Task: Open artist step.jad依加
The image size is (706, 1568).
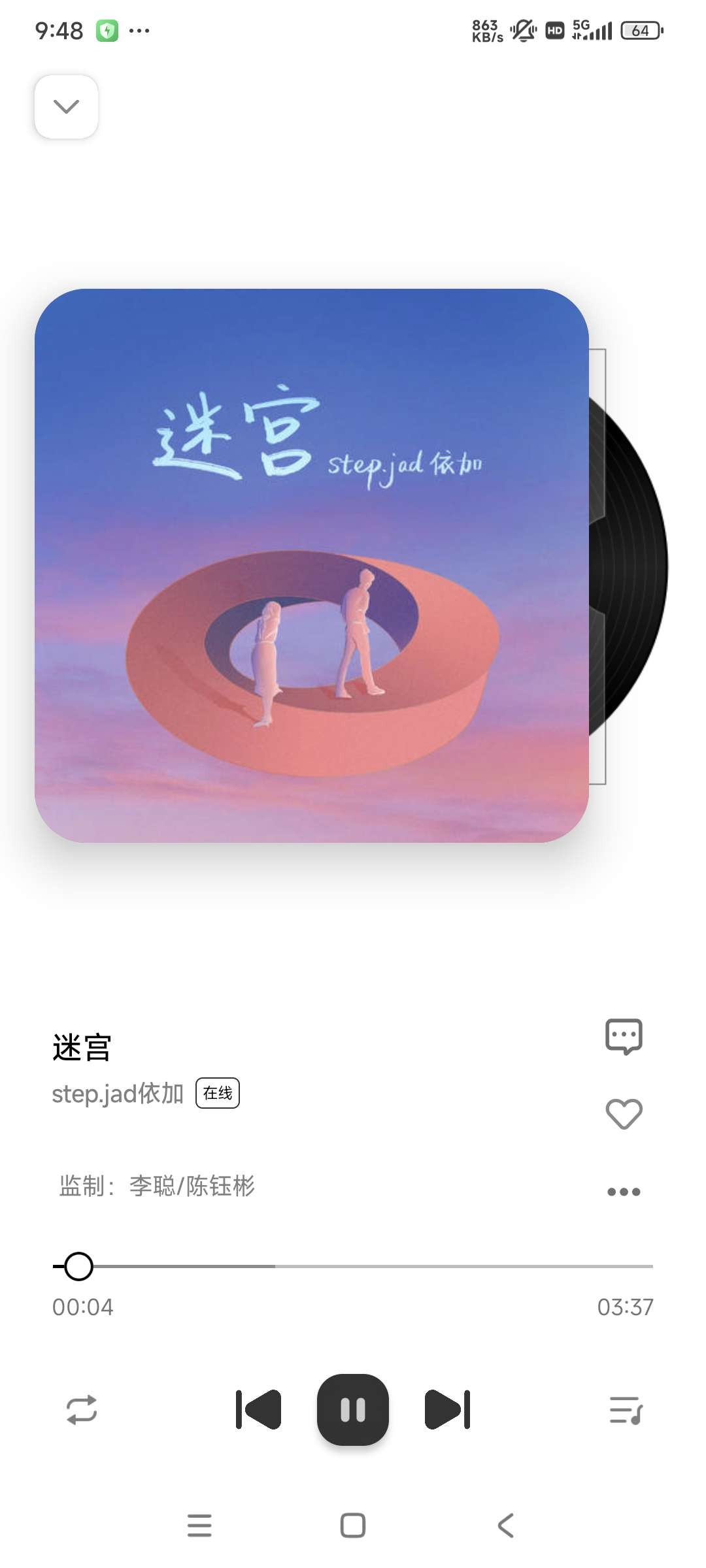Action: click(118, 1093)
